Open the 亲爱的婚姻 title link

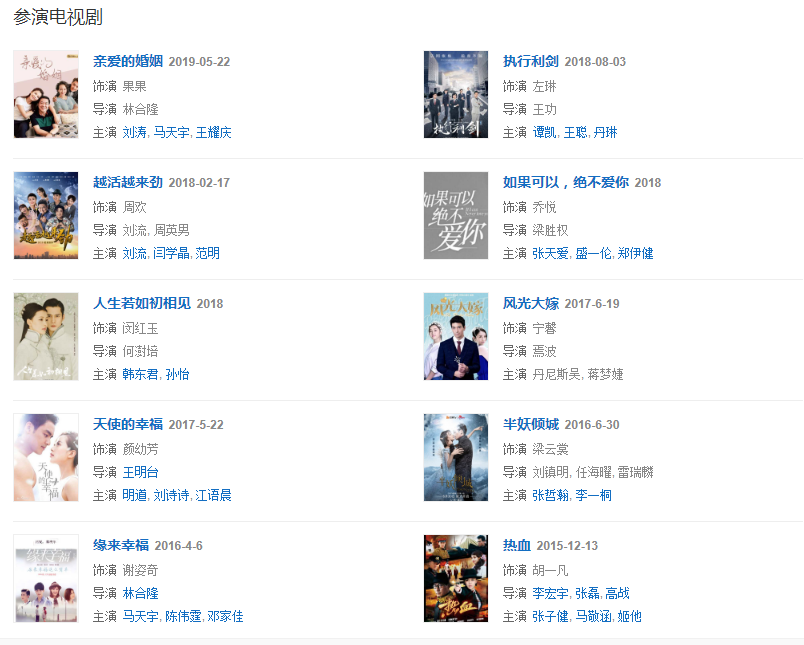[x=128, y=62]
